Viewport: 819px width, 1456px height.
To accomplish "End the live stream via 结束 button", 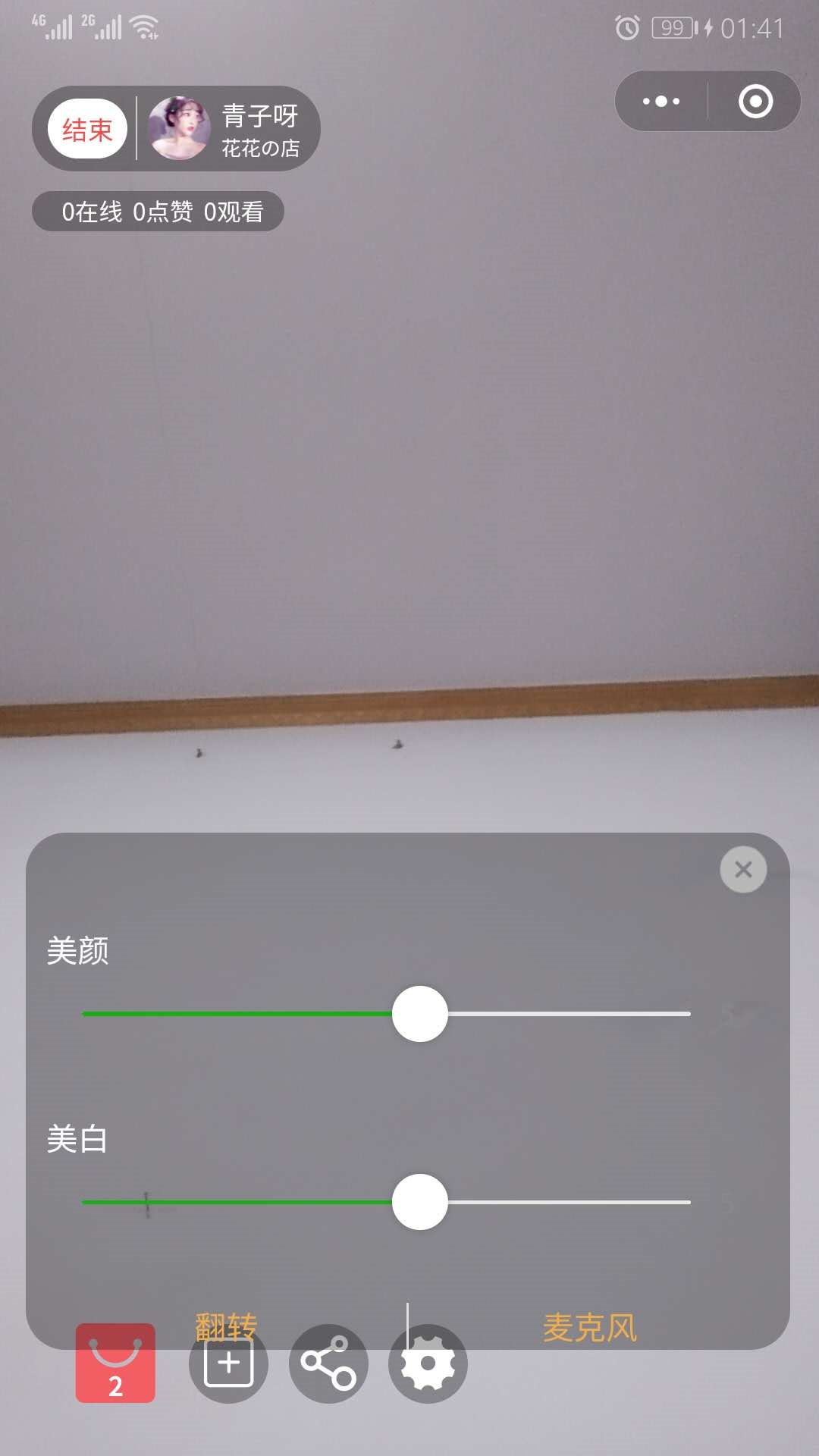I will 87,130.
